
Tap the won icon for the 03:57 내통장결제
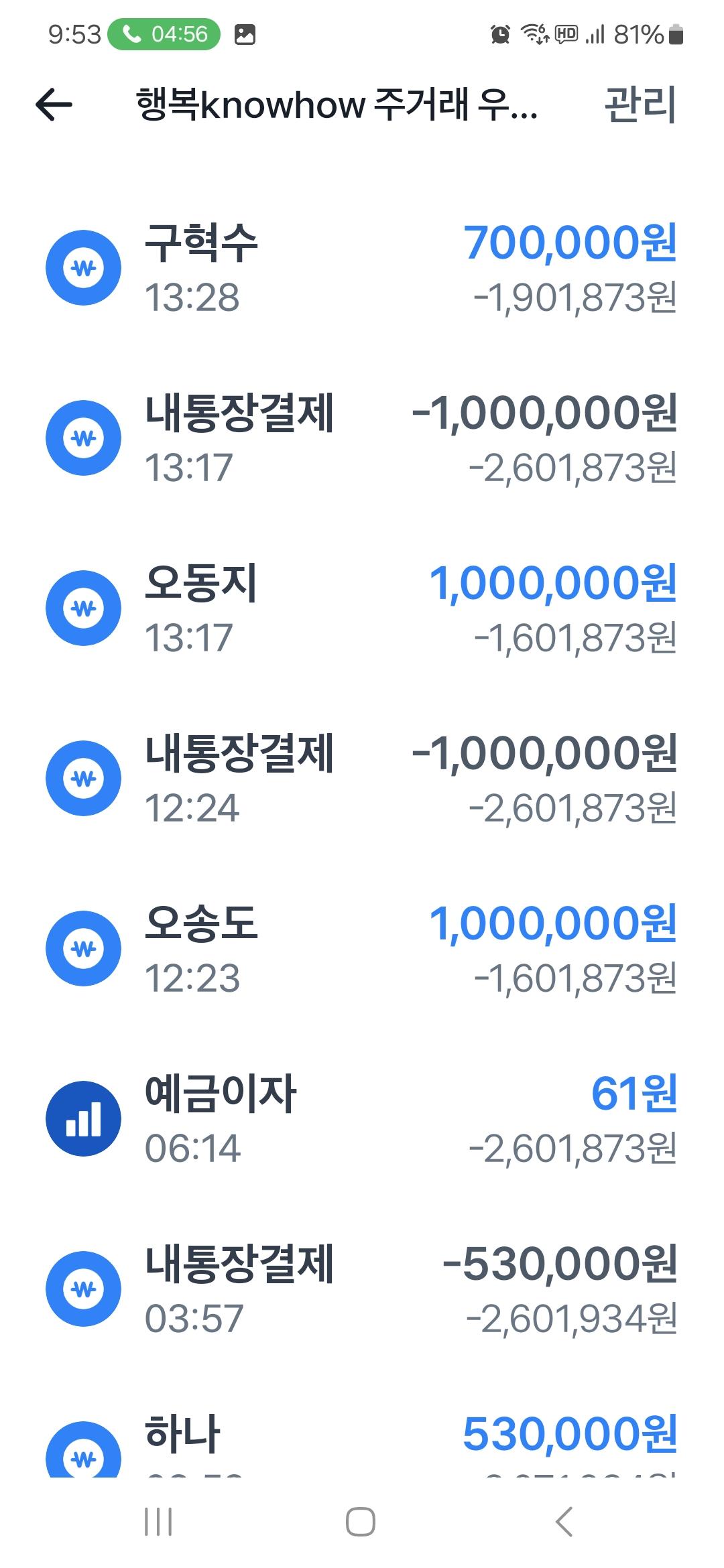(x=83, y=1287)
